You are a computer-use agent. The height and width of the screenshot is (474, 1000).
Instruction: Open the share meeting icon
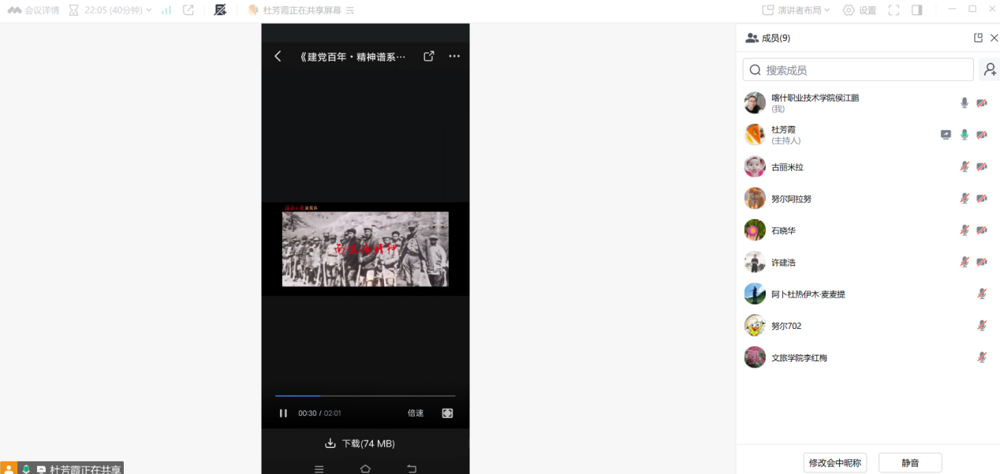pyautogui.click(x=188, y=10)
